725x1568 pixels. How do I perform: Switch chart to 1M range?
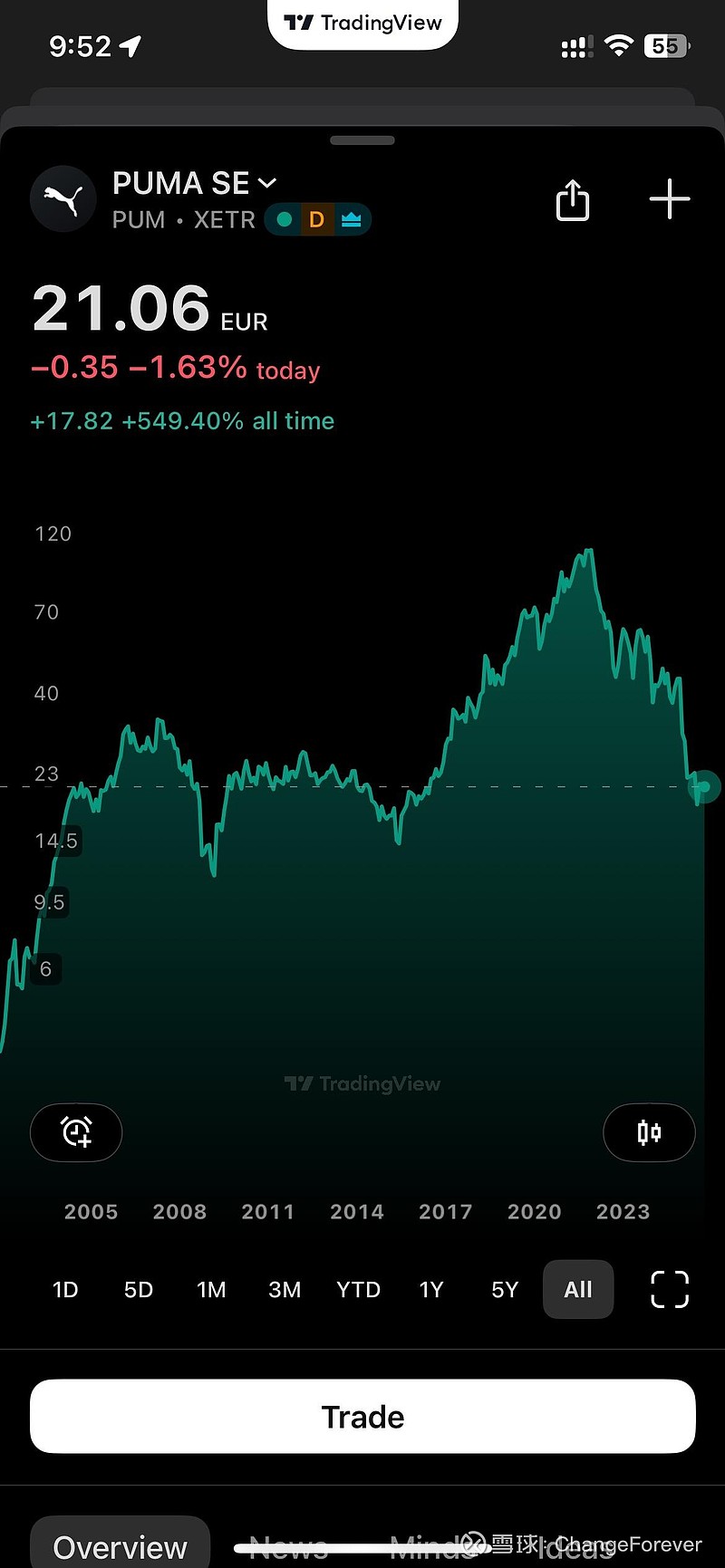211,1289
